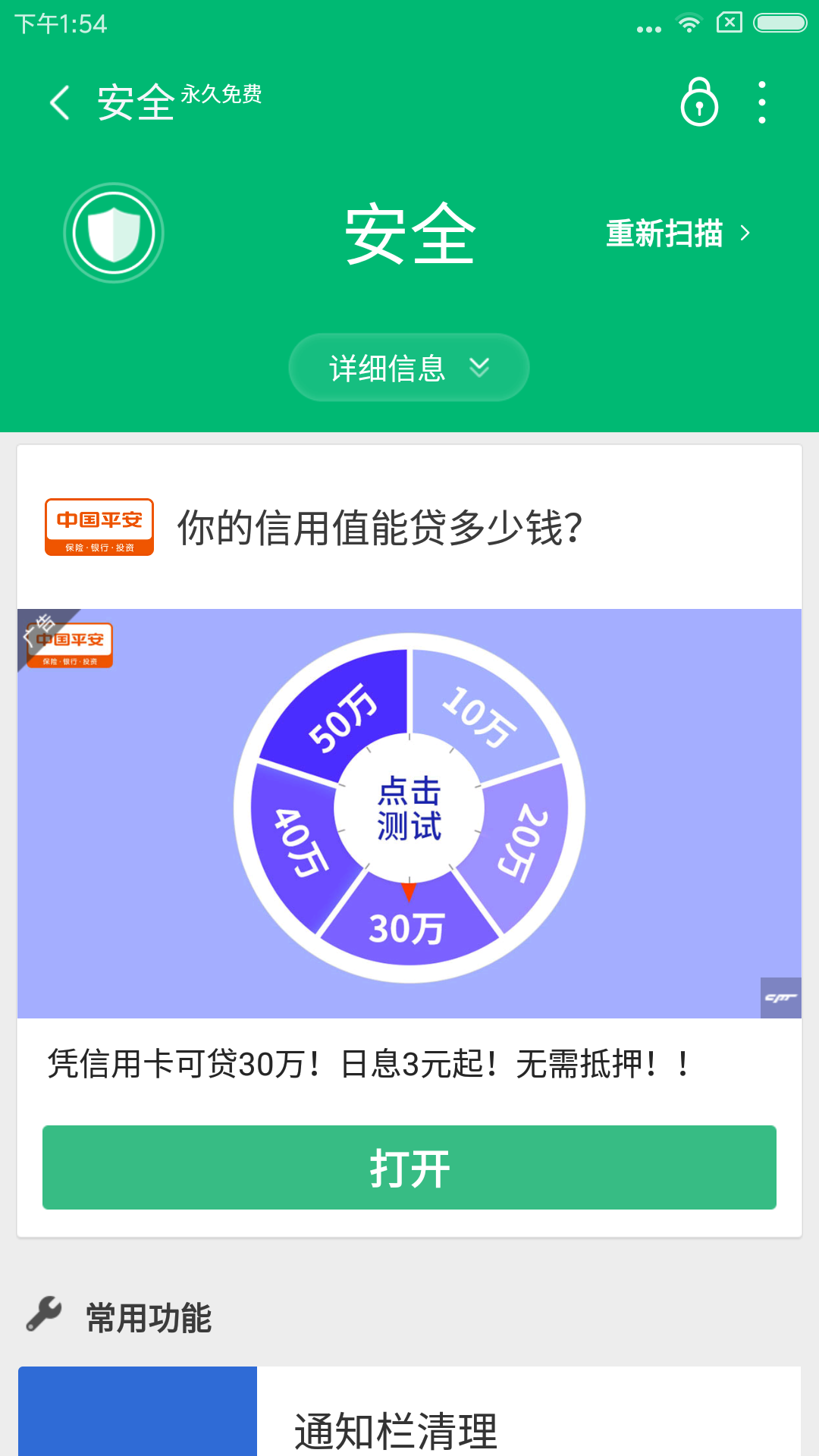Open the three-dot overflow menu

click(x=762, y=102)
